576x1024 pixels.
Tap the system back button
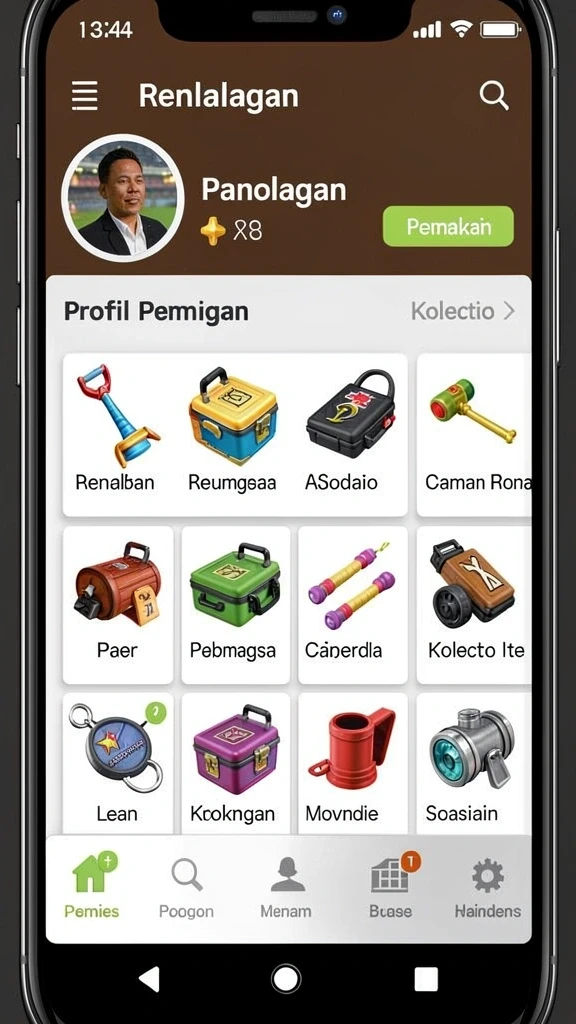tap(150, 980)
